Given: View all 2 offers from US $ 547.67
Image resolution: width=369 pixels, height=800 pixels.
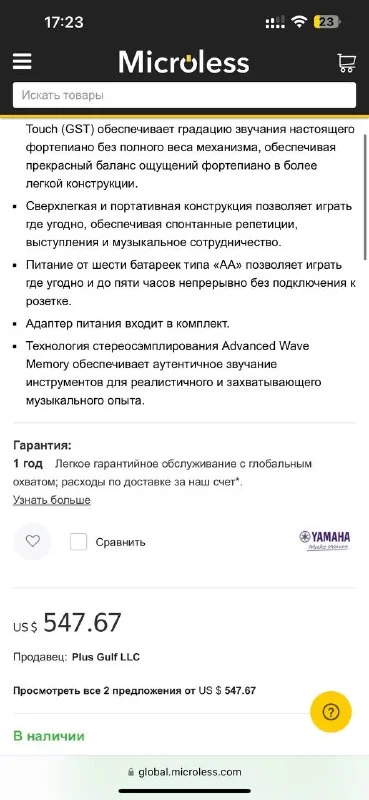Looking at the screenshot, I should click(134, 691).
